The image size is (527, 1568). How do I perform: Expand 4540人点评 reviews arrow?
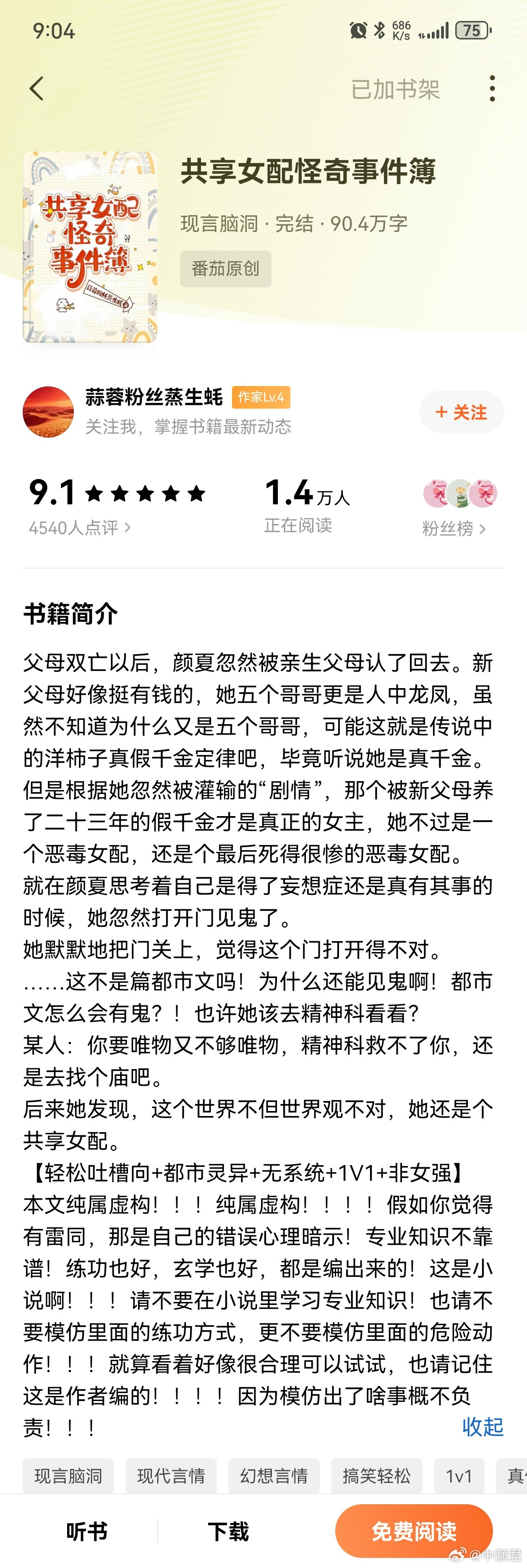click(x=128, y=528)
